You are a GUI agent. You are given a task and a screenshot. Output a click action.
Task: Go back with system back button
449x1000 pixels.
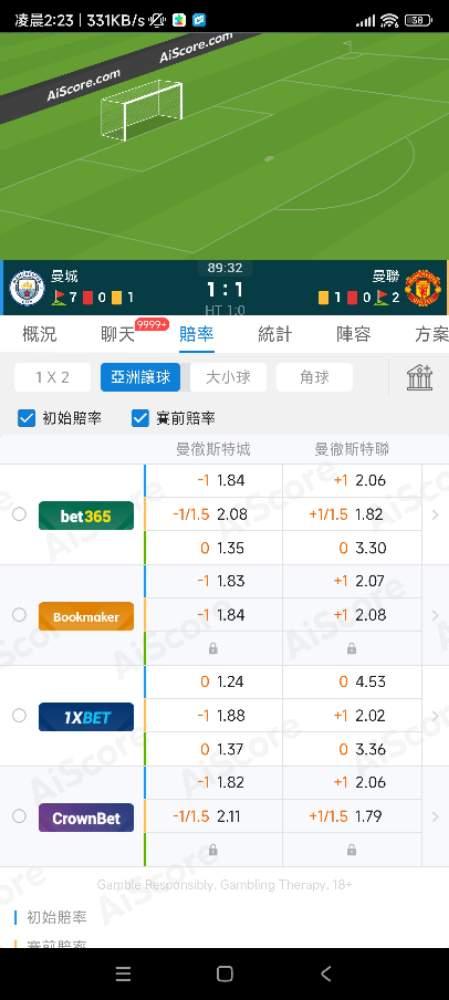(326, 973)
